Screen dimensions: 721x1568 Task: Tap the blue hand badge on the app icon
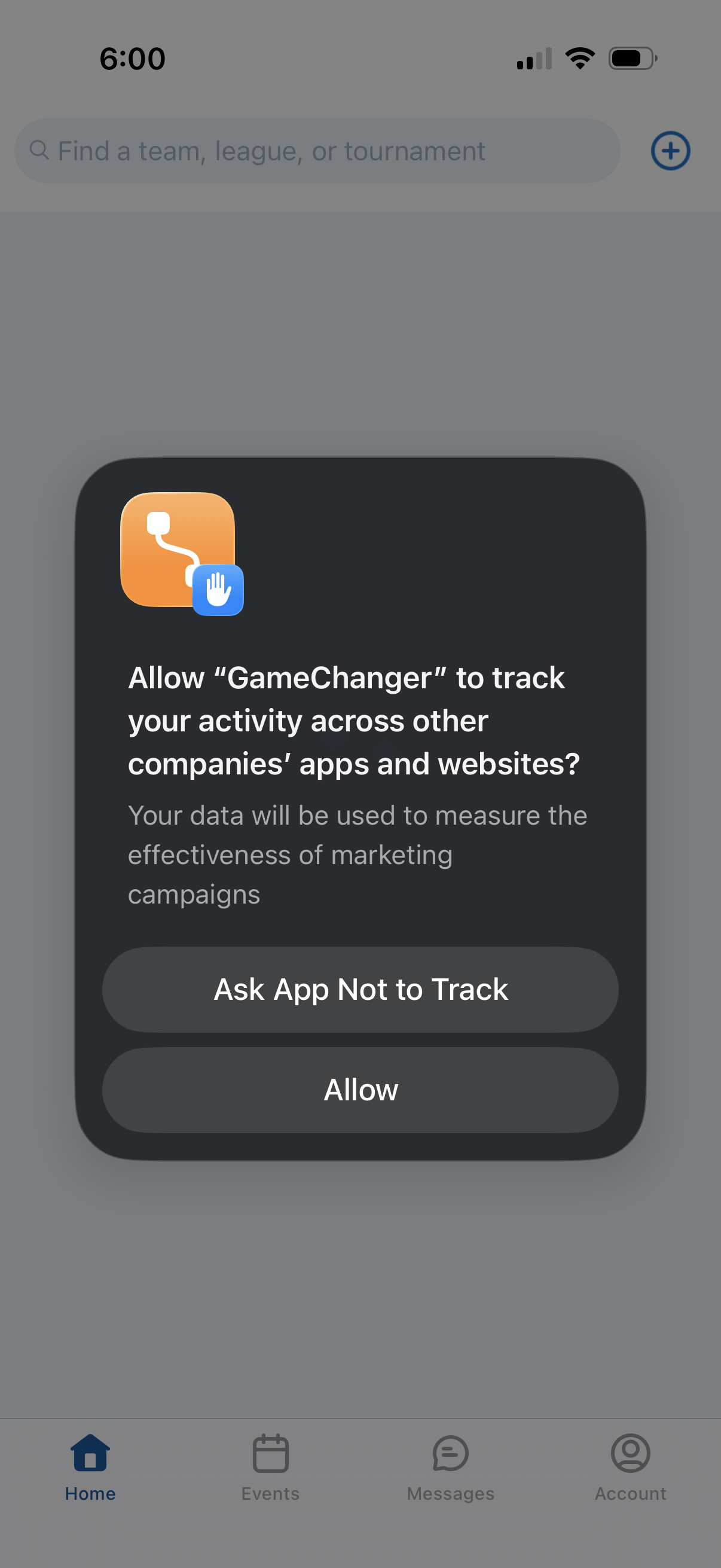218,588
